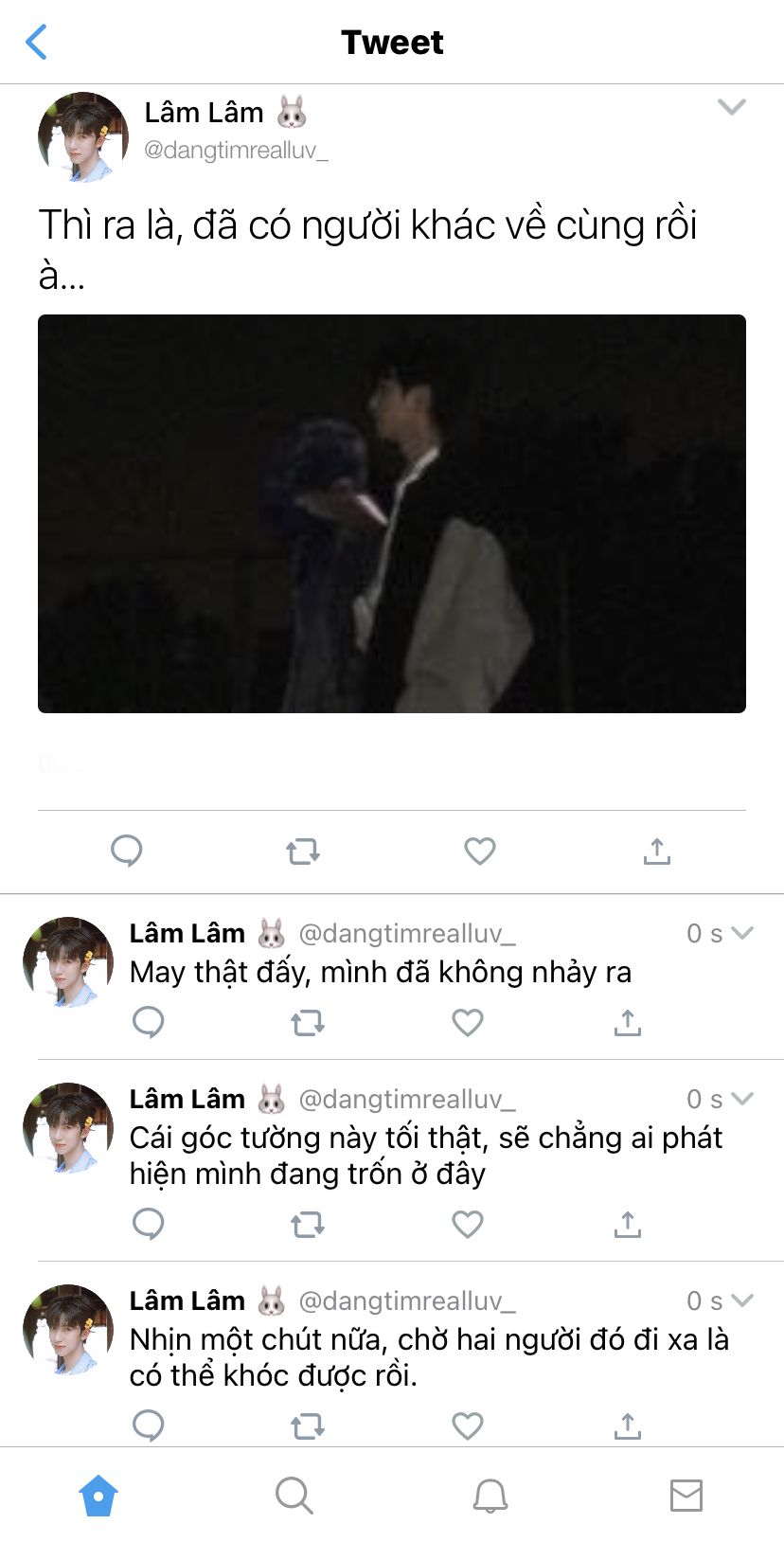Share the "Cái góc tường này tối thật" tweet

(627, 1224)
